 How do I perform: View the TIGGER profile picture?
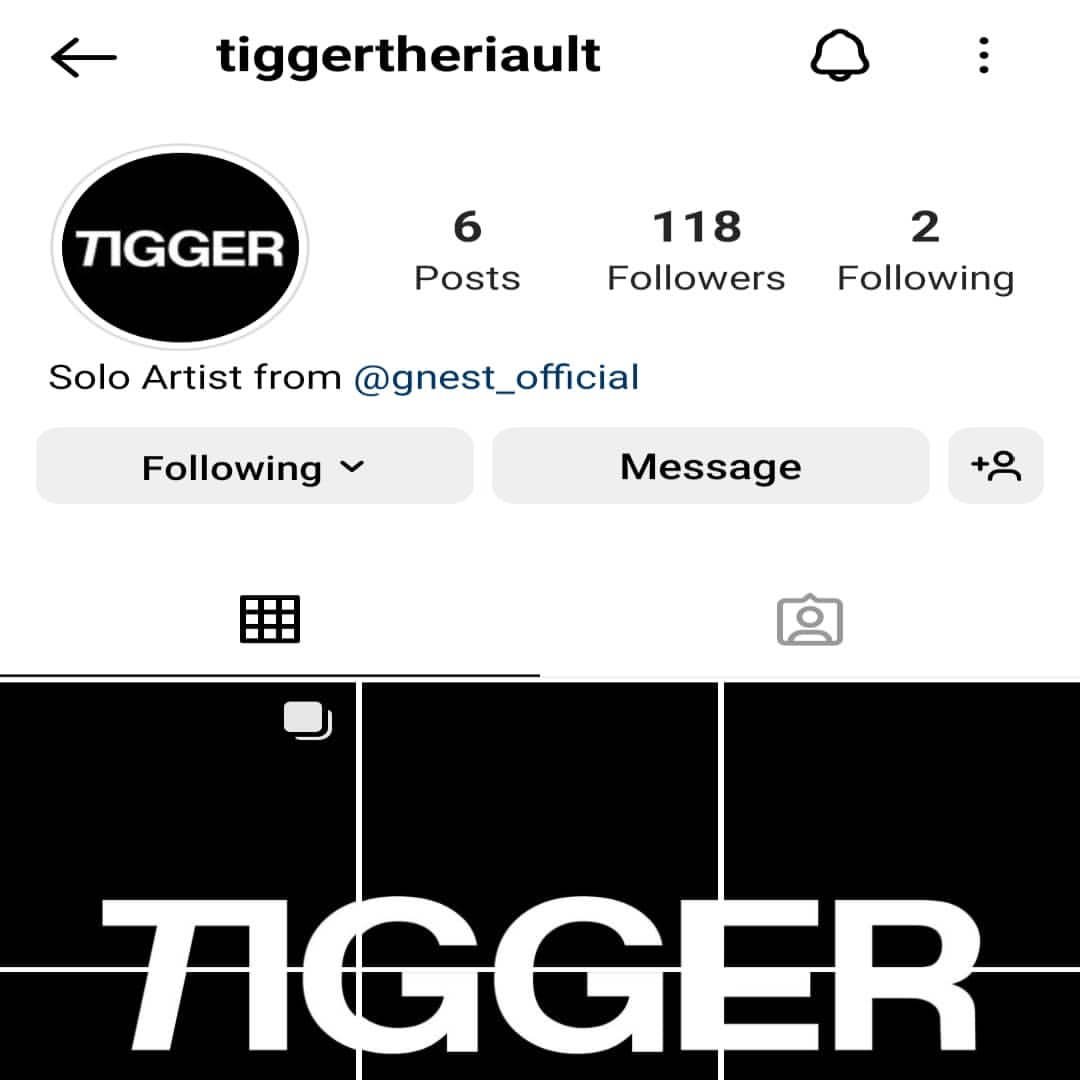(x=180, y=247)
